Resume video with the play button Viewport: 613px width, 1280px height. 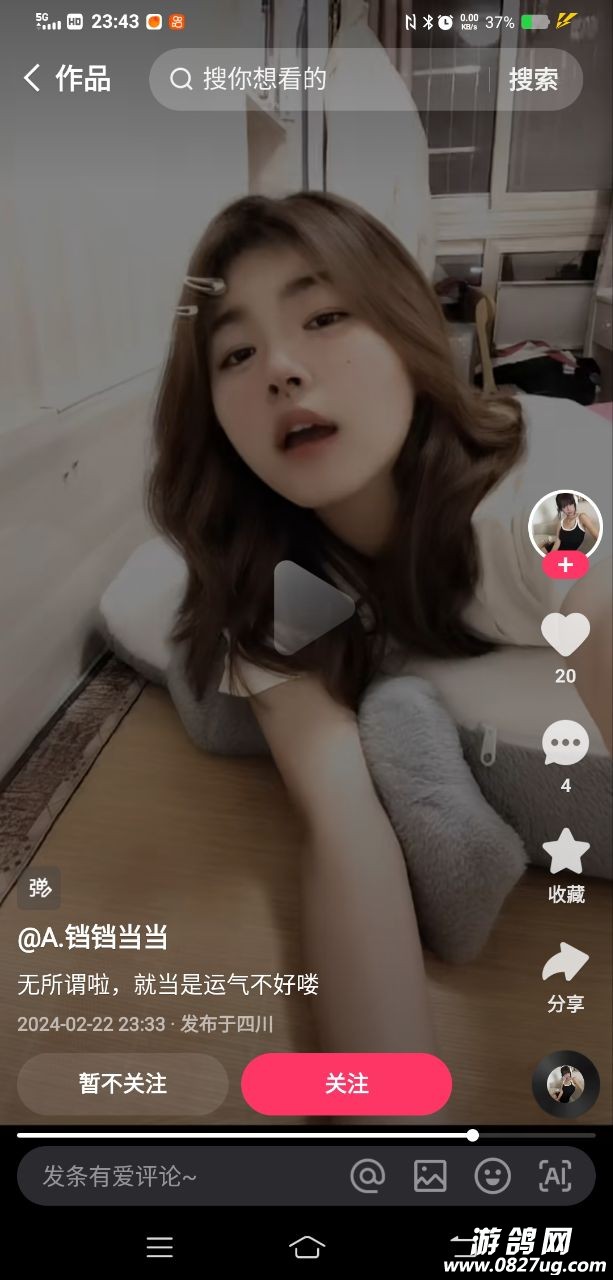click(312, 608)
